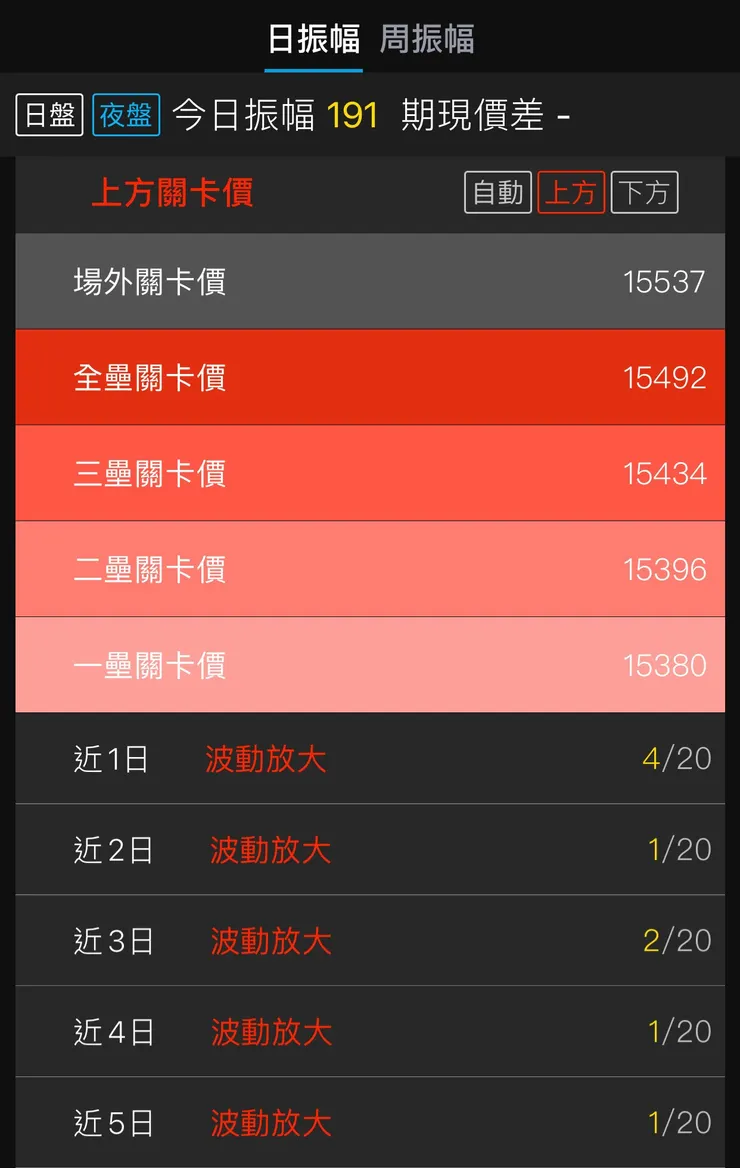Screen dimensions: 740x1168
Task: Select the 日盤 session toggle
Action: pyautogui.click(x=48, y=115)
